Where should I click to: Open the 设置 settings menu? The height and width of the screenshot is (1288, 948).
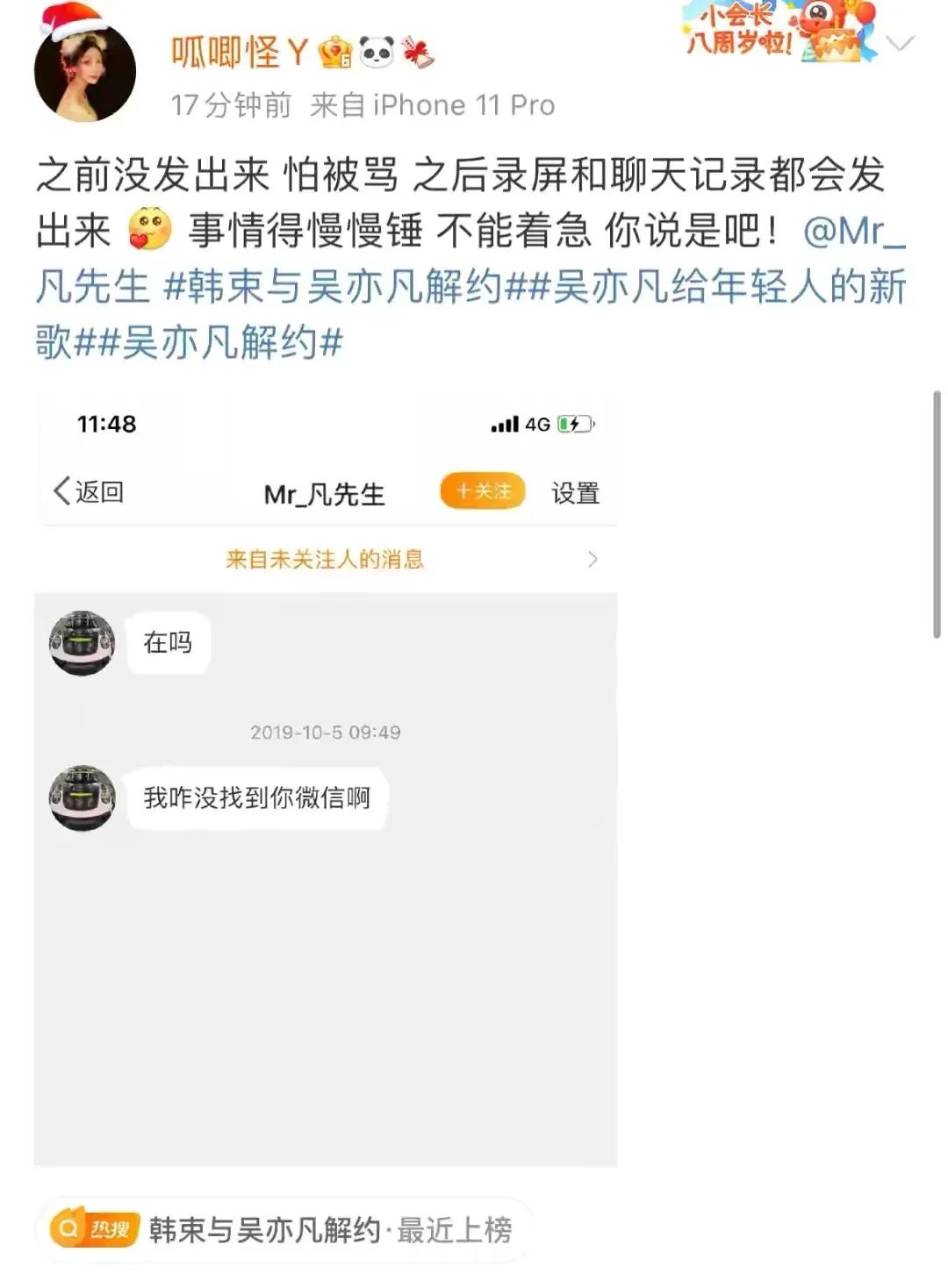pyautogui.click(x=575, y=493)
